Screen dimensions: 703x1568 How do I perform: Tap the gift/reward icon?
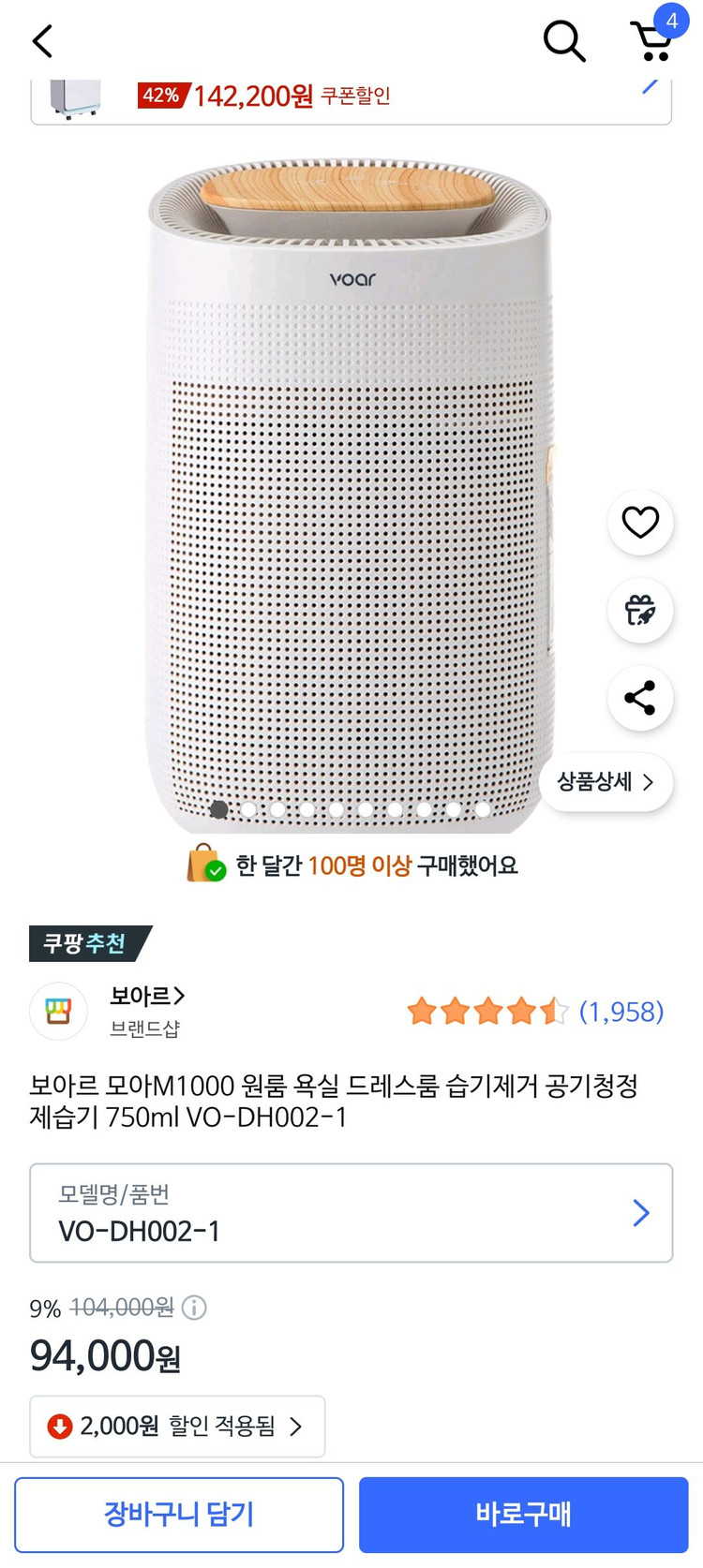[x=640, y=611]
